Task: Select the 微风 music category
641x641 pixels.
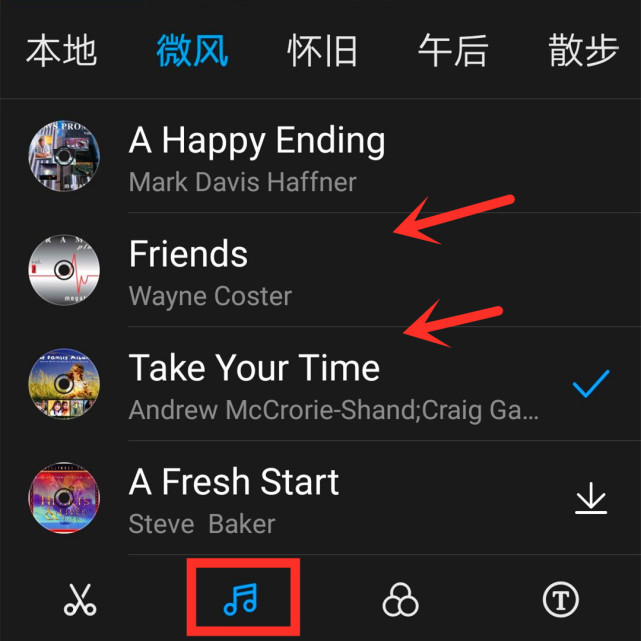Action: 192,50
